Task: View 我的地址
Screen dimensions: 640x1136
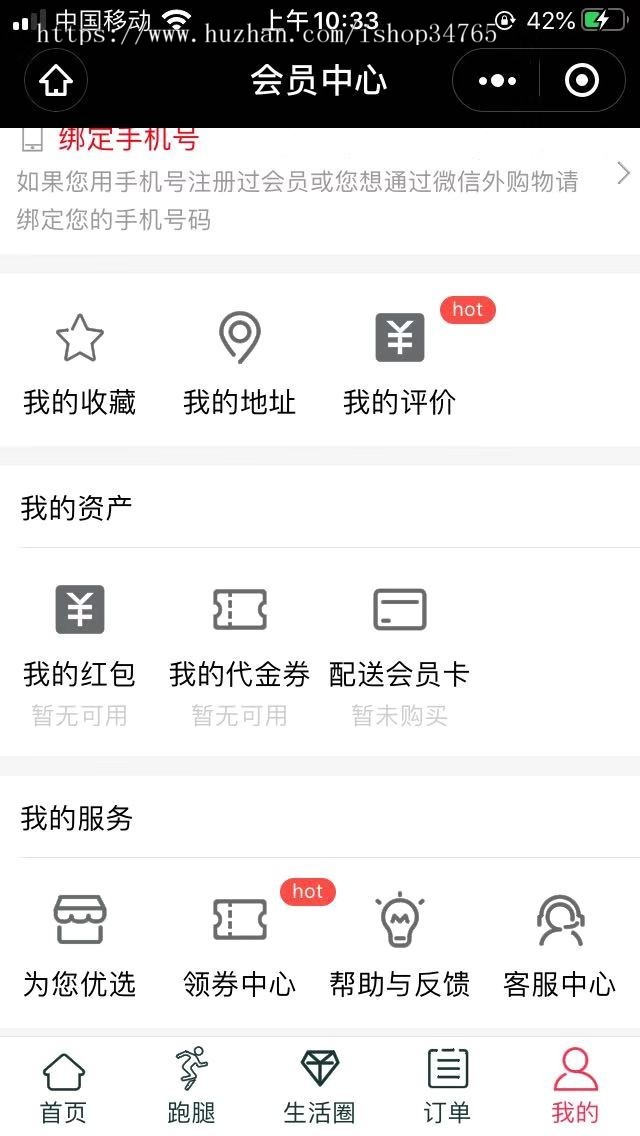Action: (240, 363)
